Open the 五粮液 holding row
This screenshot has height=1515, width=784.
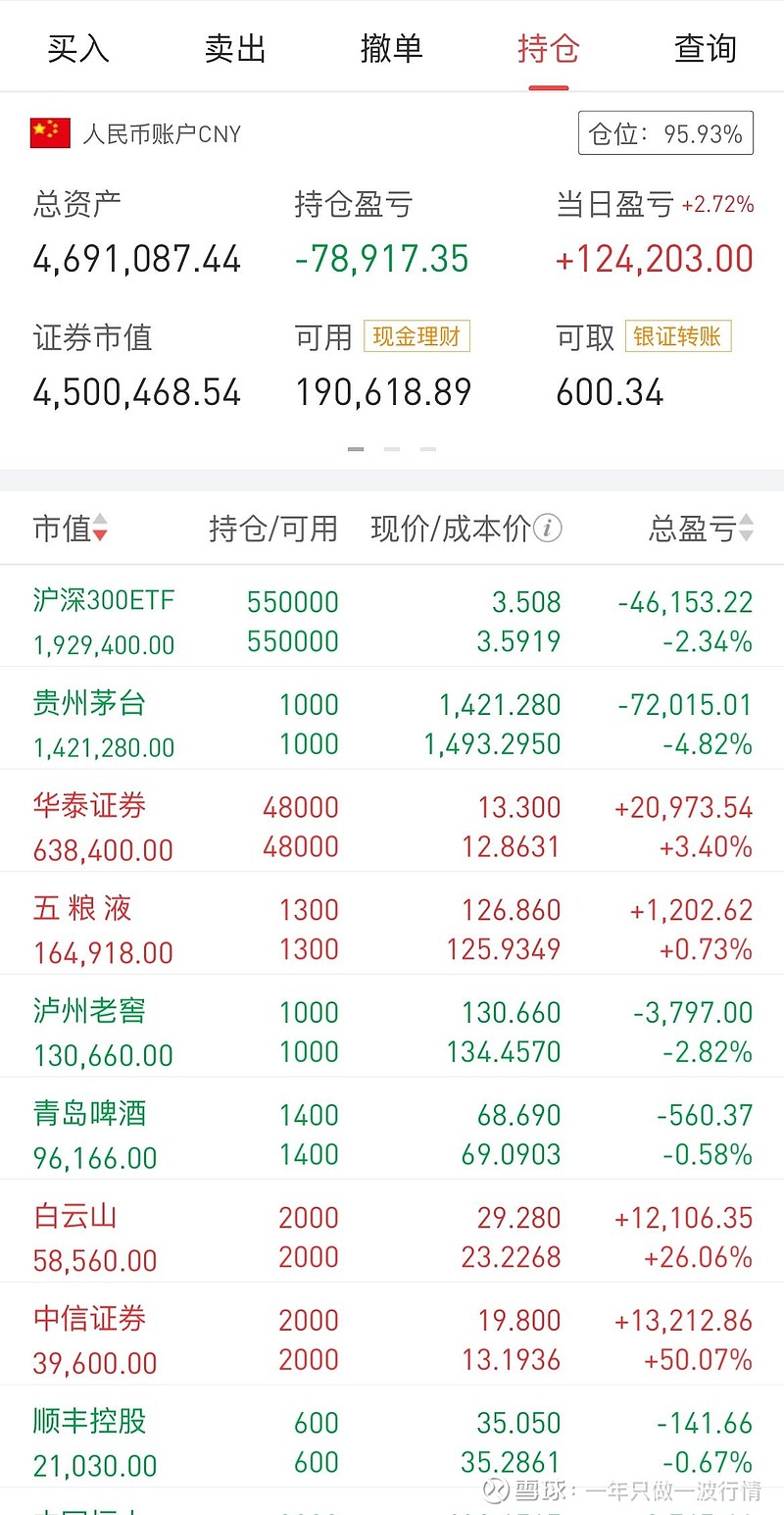point(392,924)
